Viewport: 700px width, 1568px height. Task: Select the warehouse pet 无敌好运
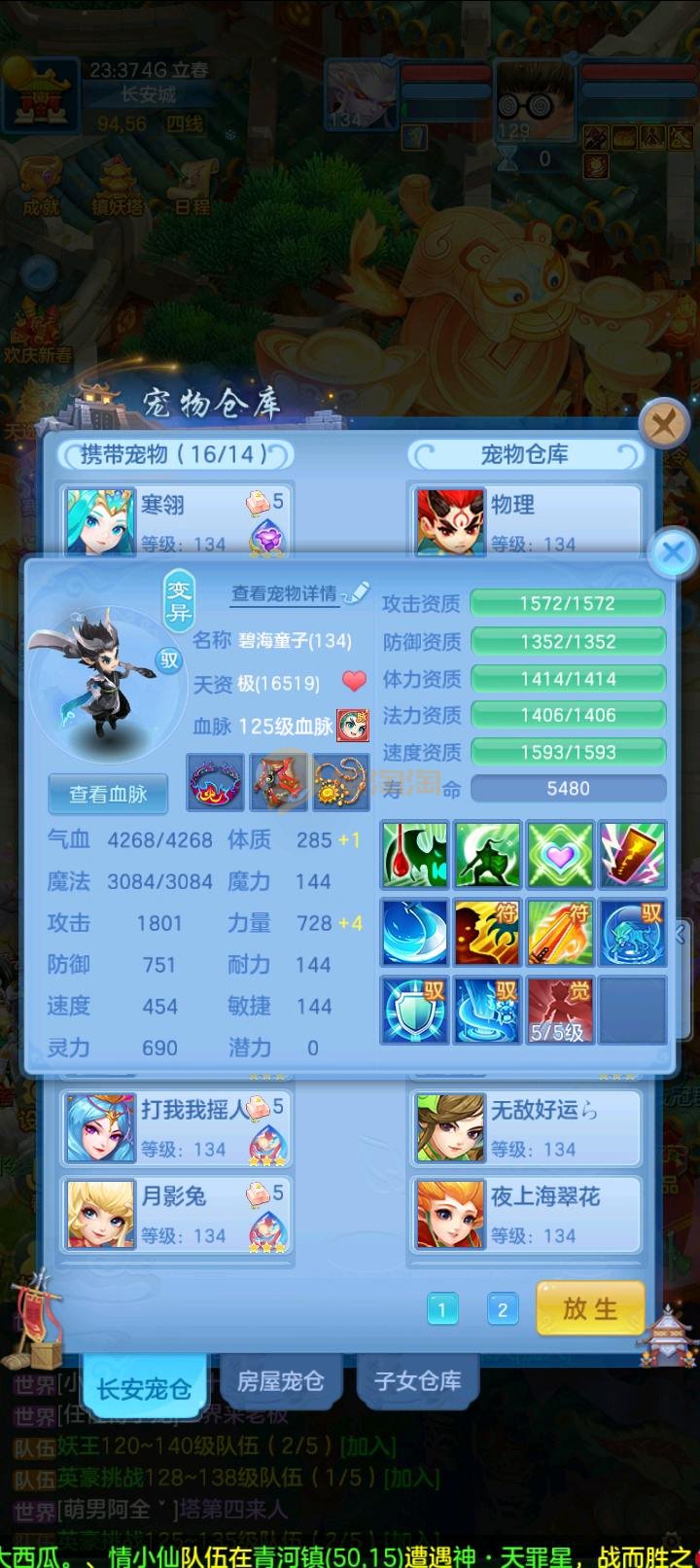525,1127
